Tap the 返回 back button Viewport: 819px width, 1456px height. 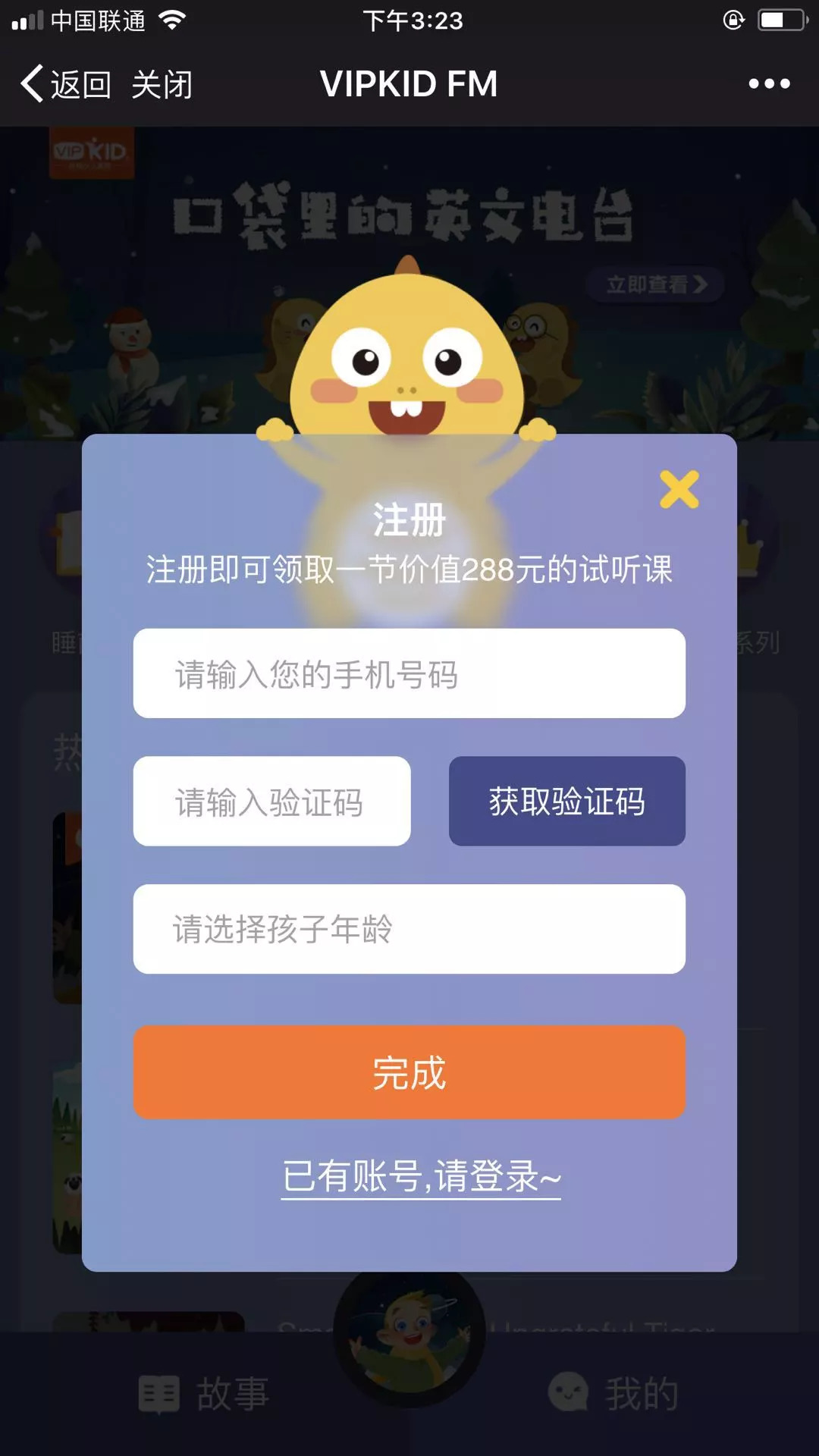(x=67, y=83)
